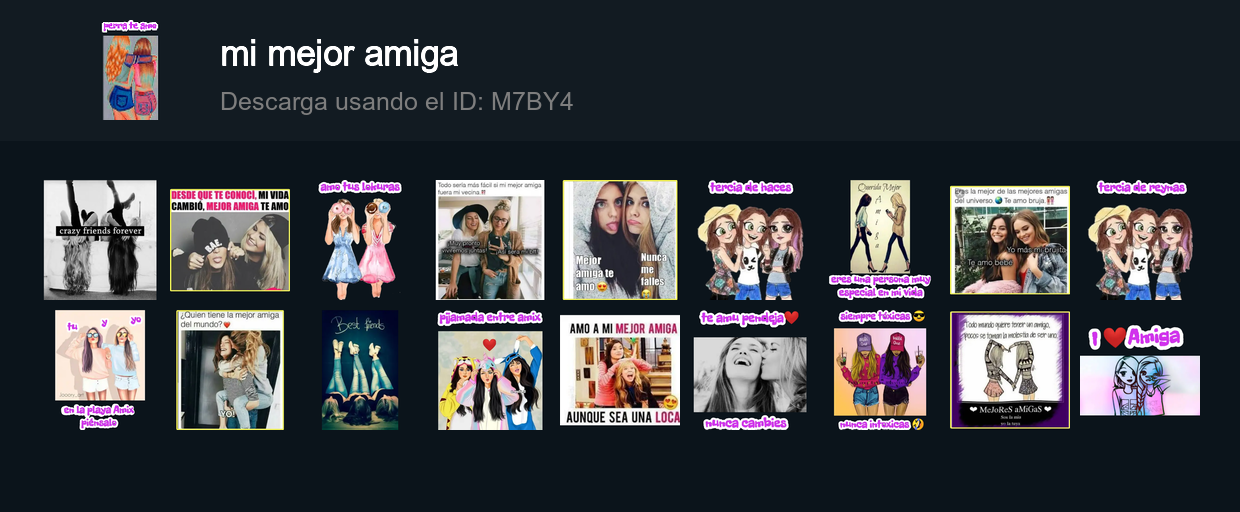
Task: Pick the 'I ♥ Amiga' sticker
Action: (1140, 370)
